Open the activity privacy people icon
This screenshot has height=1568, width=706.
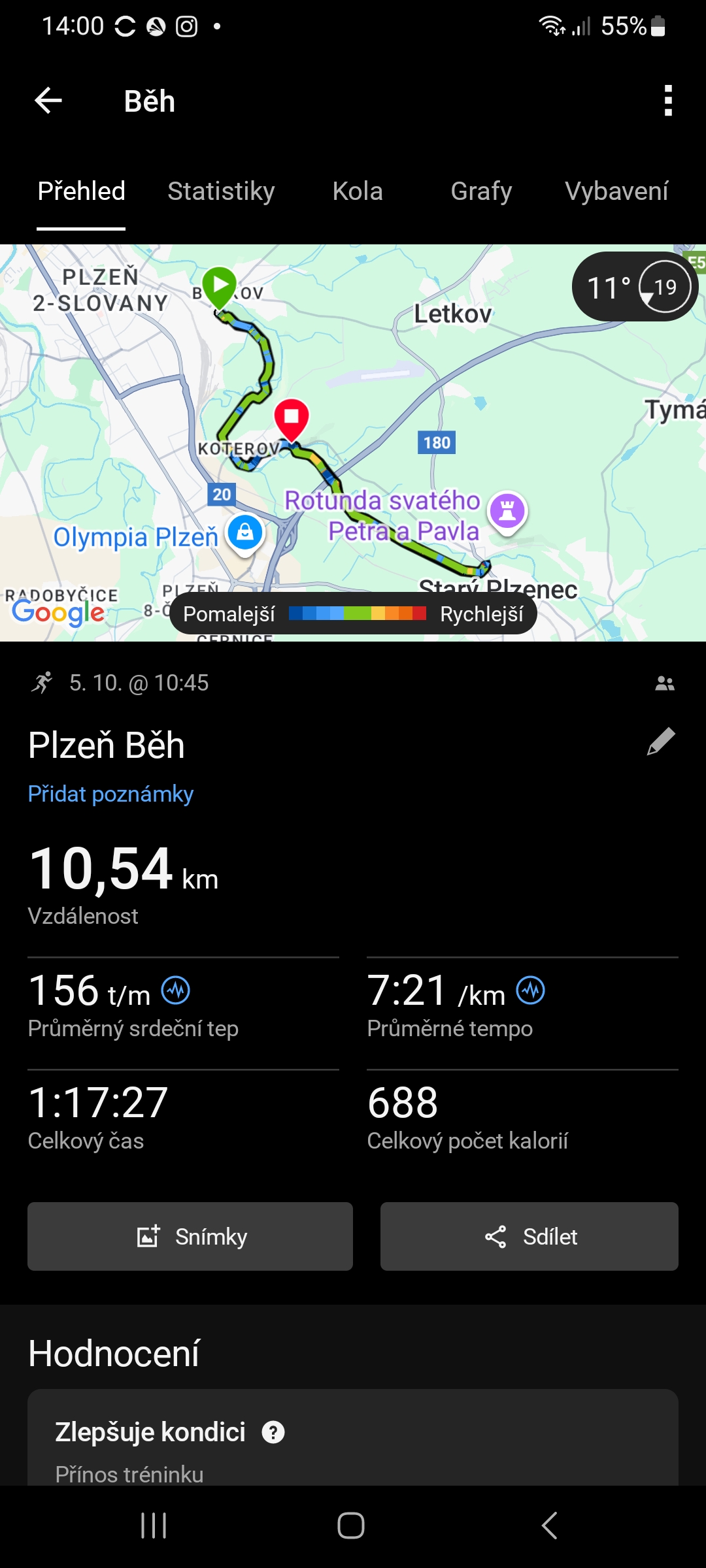[665, 683]
